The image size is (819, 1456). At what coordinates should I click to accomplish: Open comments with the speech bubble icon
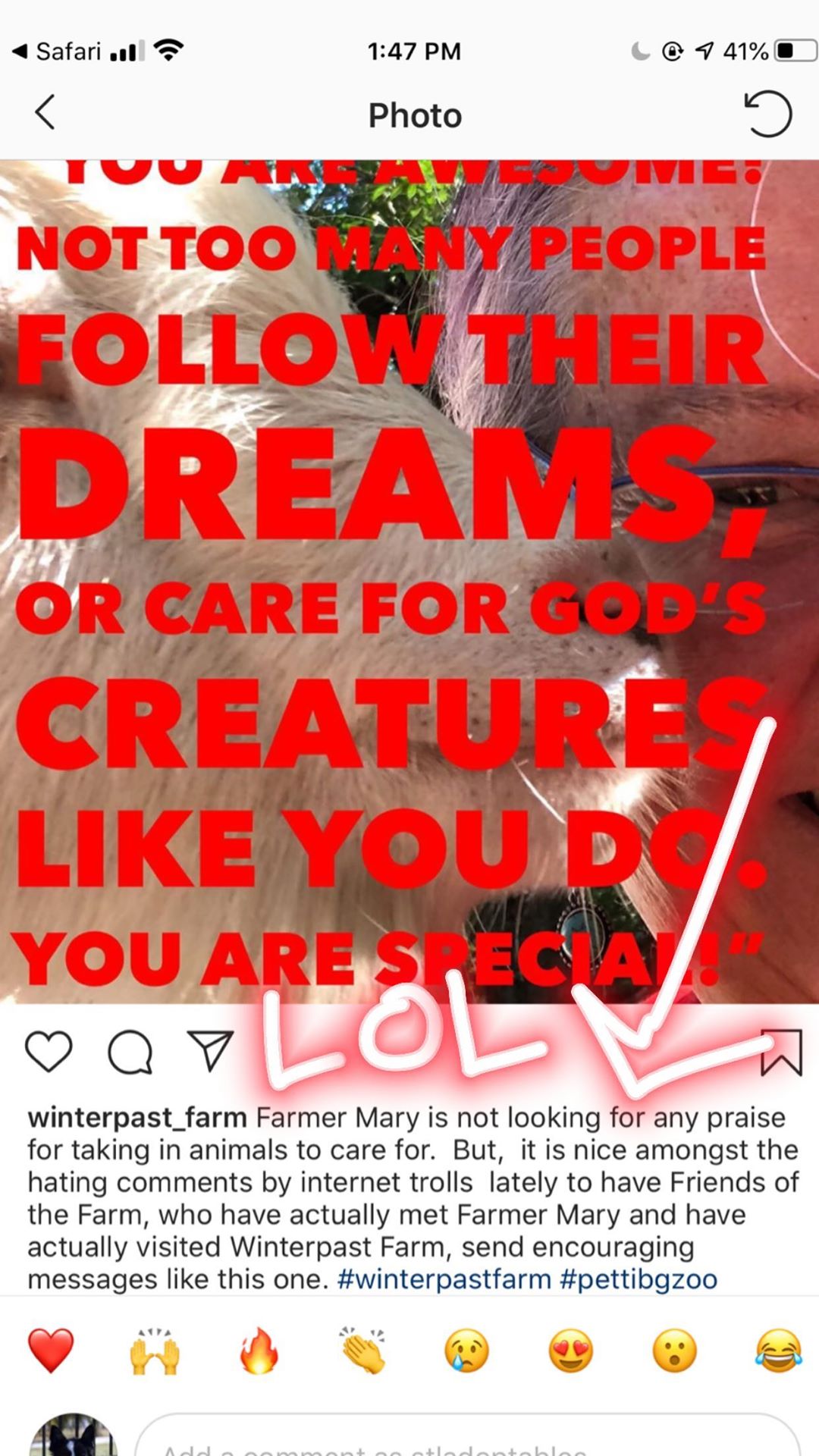[130, 1052]
